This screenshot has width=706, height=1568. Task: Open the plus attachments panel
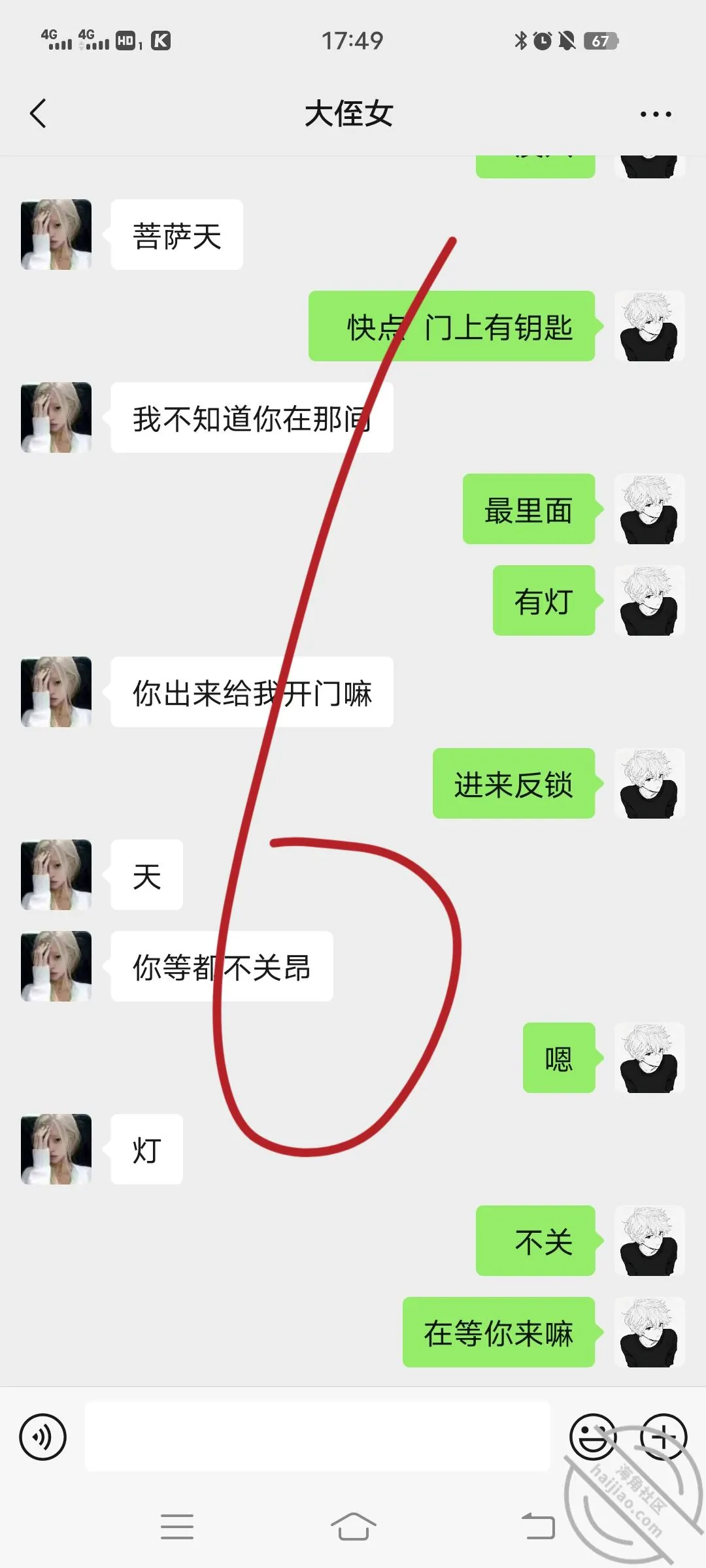pyautogui.click(x=664, y=1437)
